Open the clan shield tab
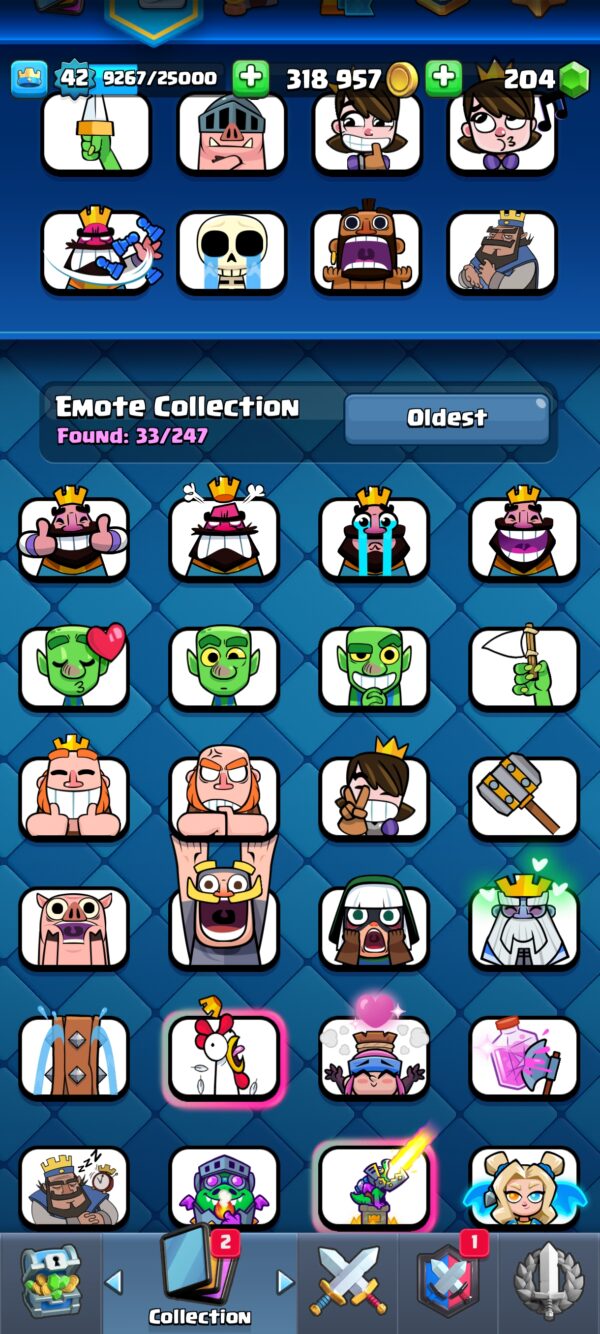 pos(447,1280)
